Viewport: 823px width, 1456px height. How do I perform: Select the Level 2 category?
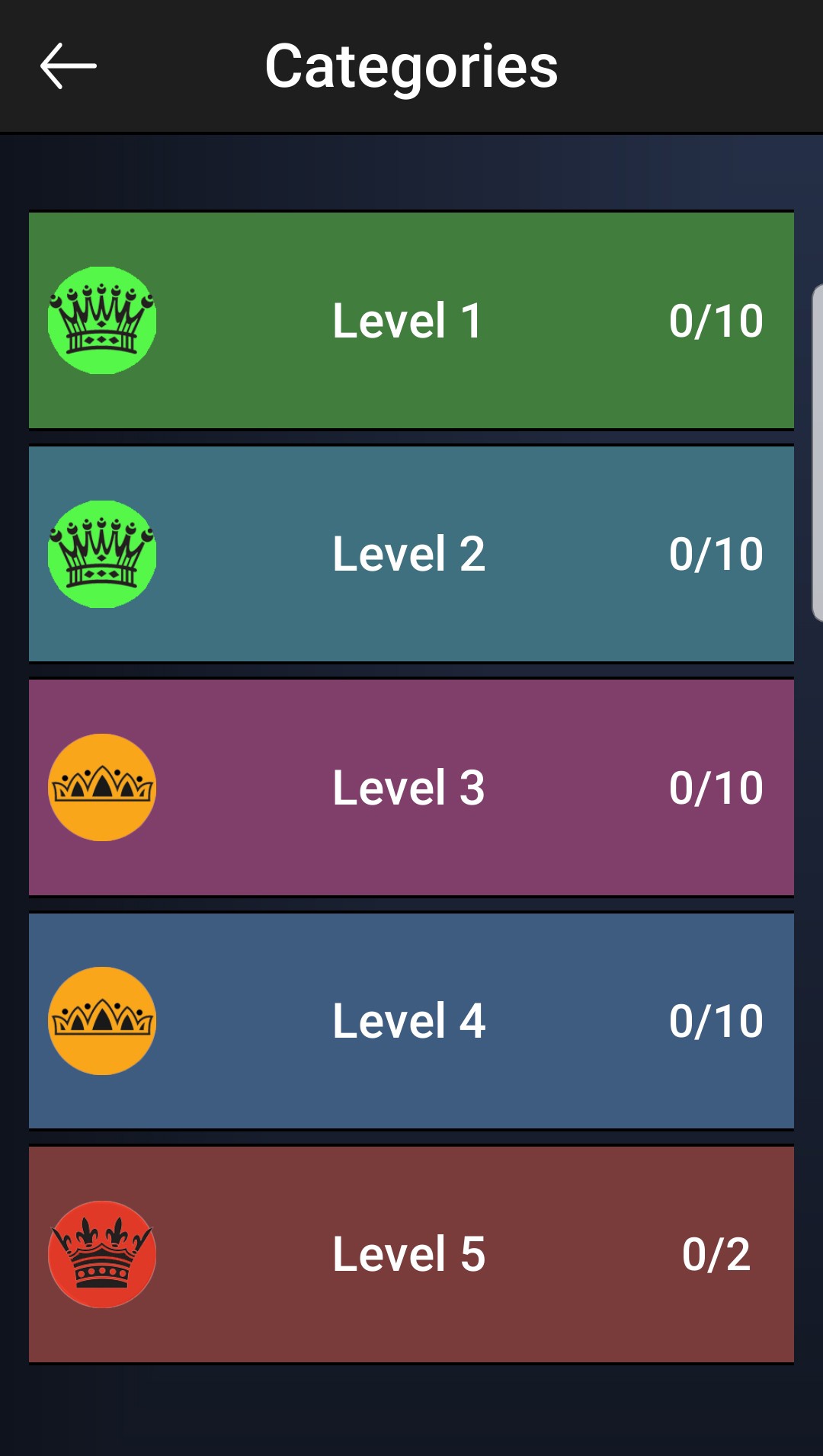(x=411, y=554)
